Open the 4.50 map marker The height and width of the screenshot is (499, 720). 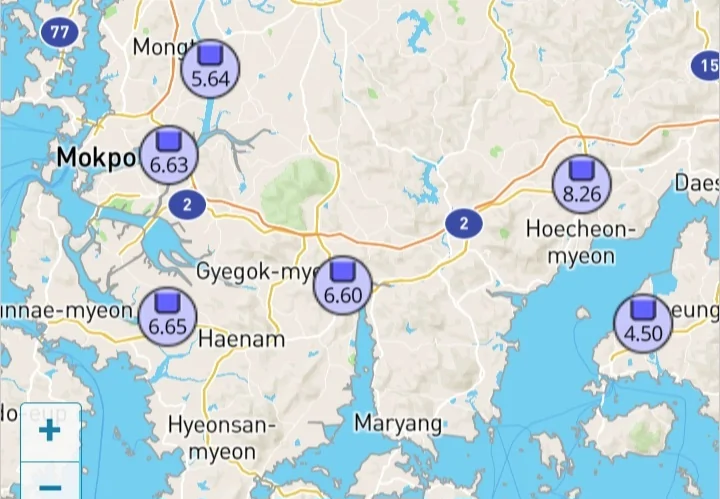click(x=643, y=323)
